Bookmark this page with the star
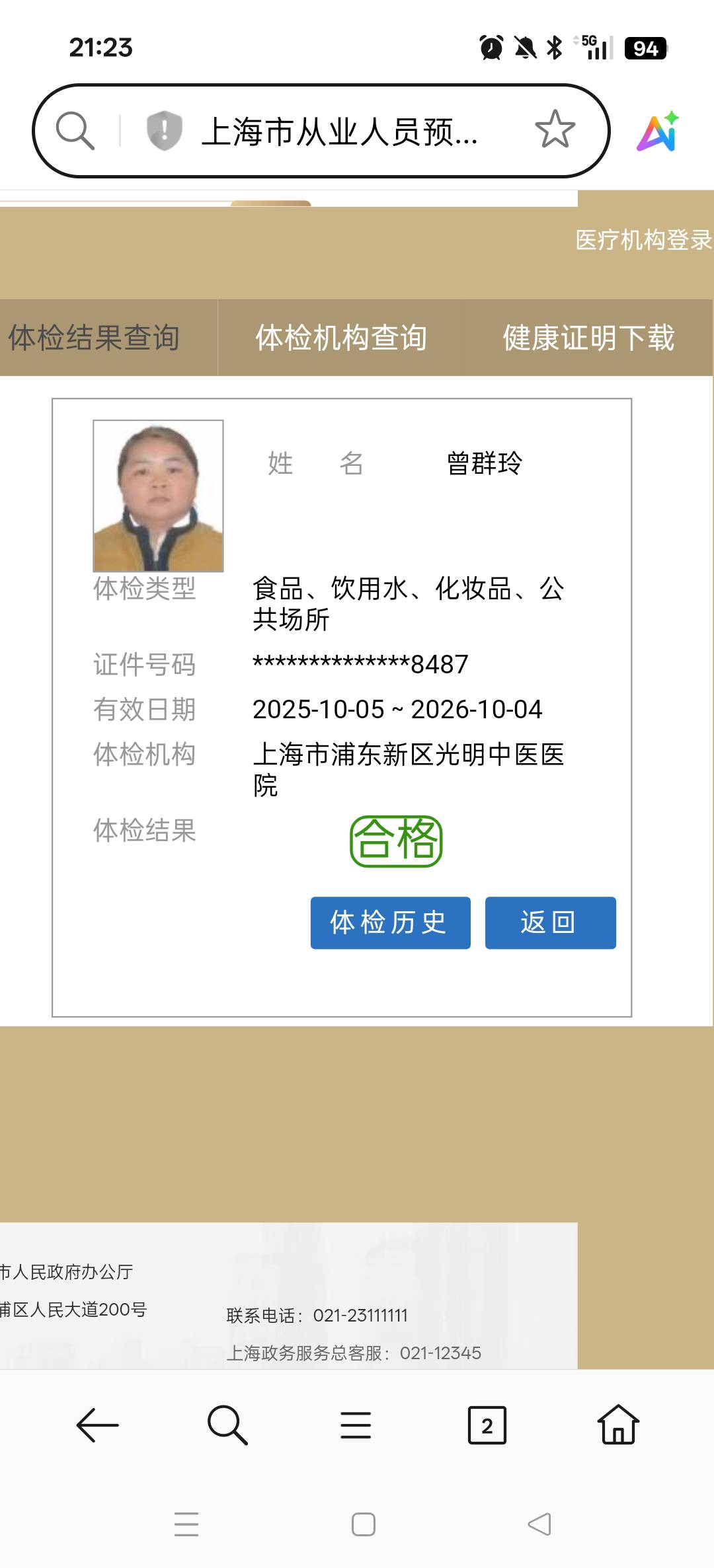The height and width of the screenshot is (1568, 714). (x=555, y=130)
